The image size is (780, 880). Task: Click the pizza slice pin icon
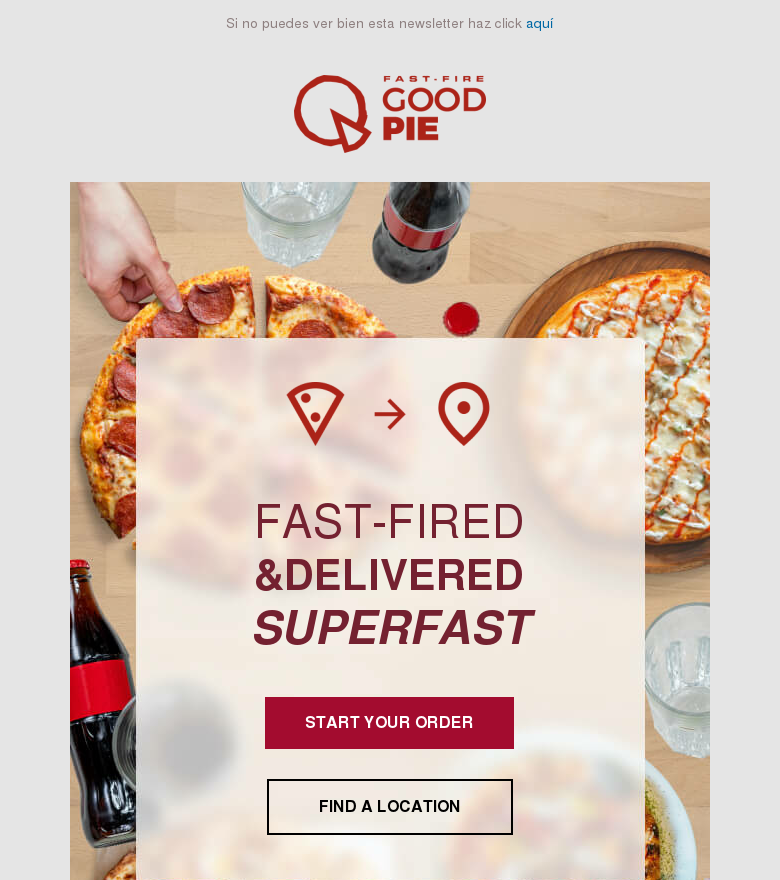(315, 413)
